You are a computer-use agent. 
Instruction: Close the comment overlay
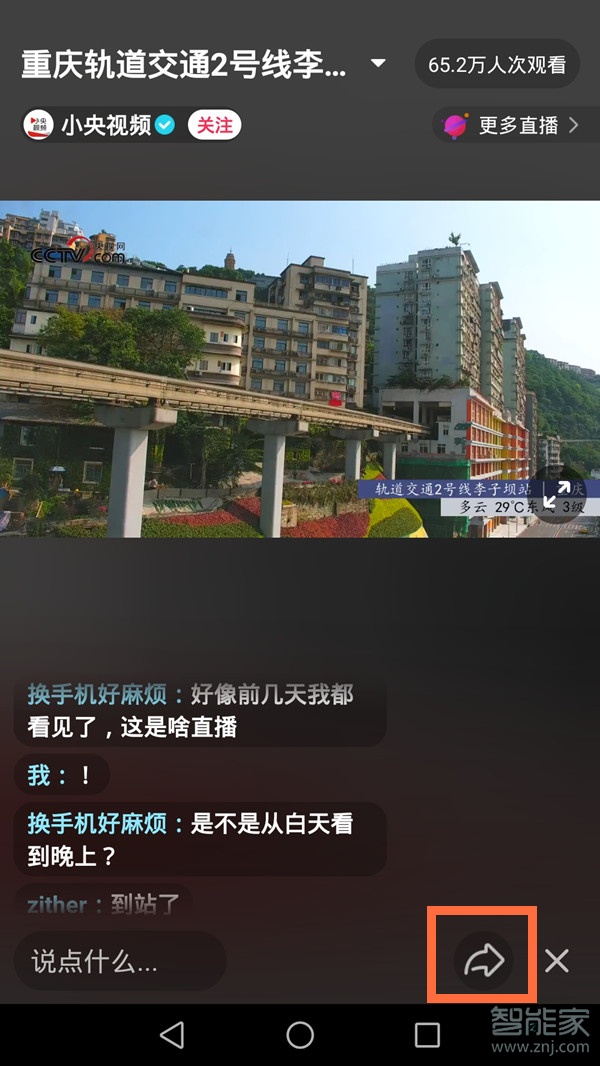557,962
